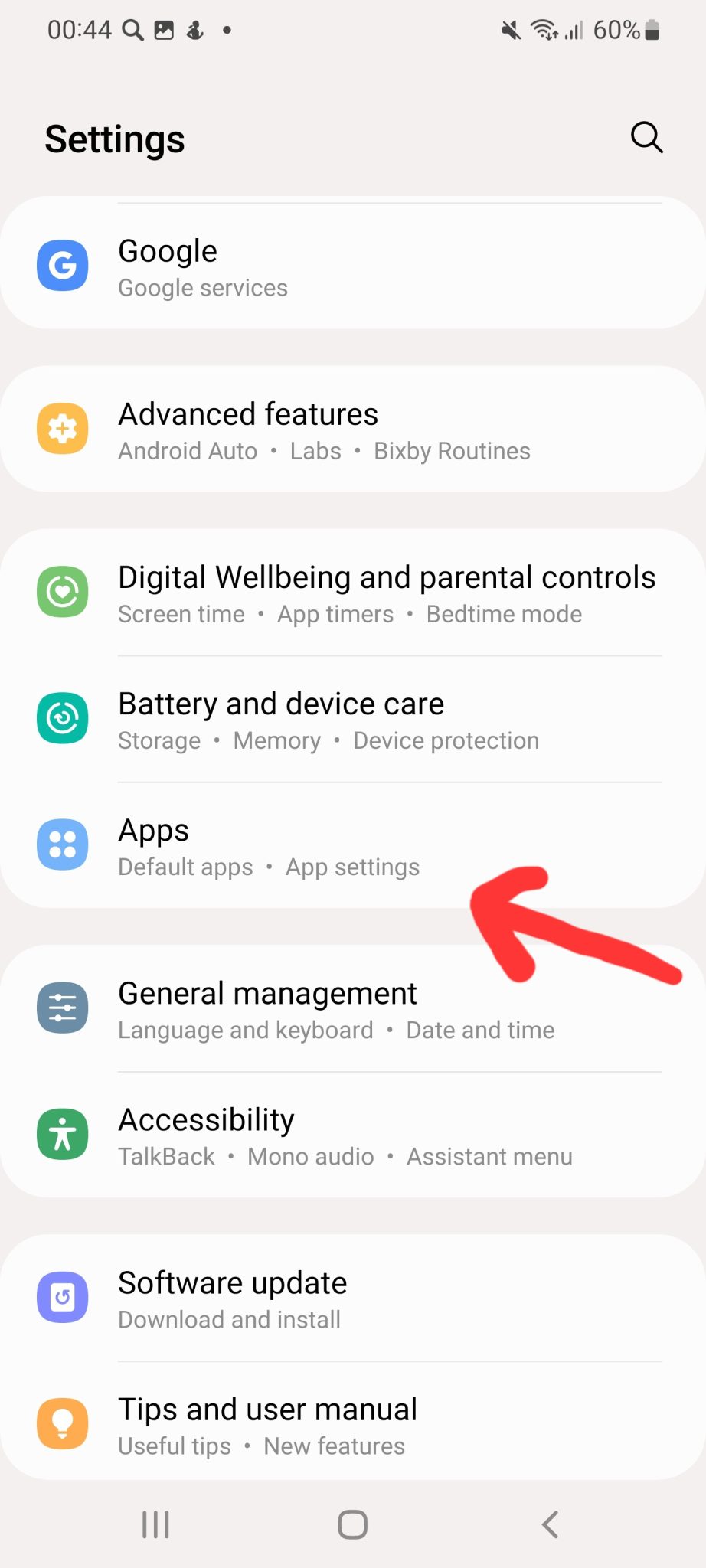Tap the Home navigation button
Viewport: 706px width, 1568px height.
click(351, 1524)
